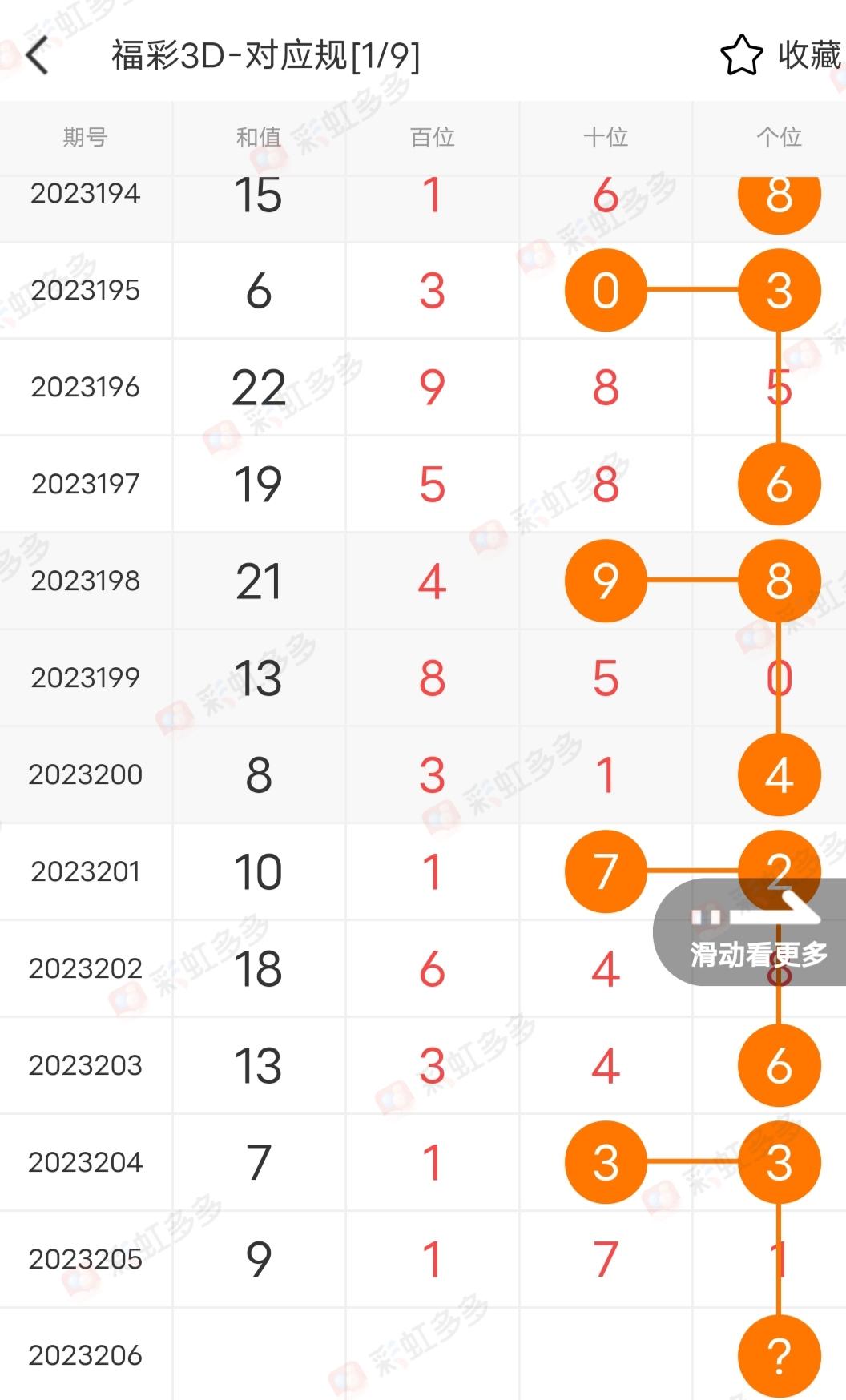Tap the back arrow icon
The image size is (846, 1400).
click(x=34, y=55)
